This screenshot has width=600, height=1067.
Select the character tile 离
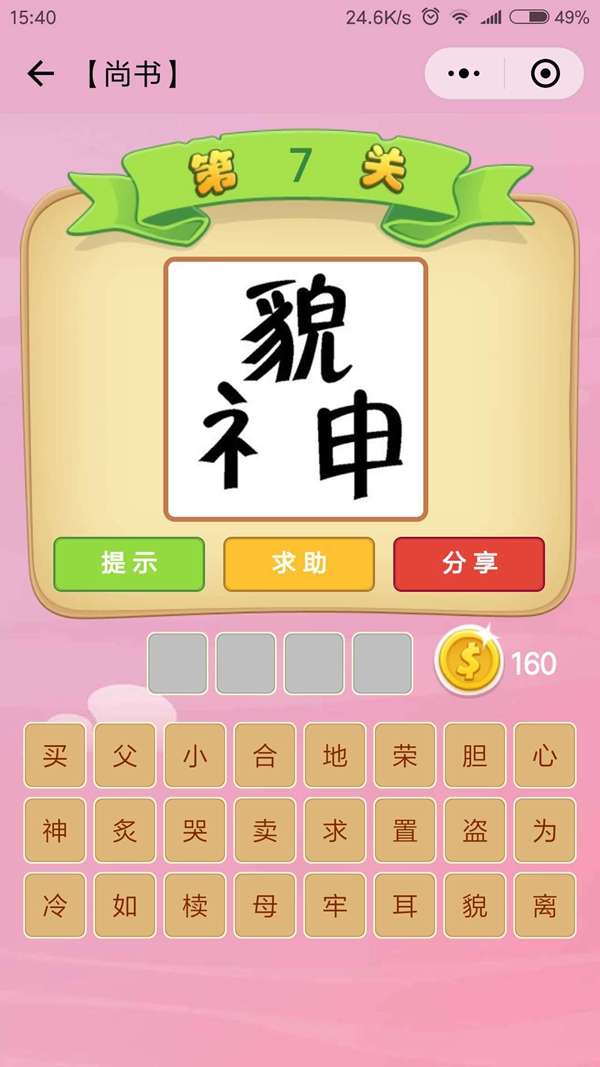545,906
